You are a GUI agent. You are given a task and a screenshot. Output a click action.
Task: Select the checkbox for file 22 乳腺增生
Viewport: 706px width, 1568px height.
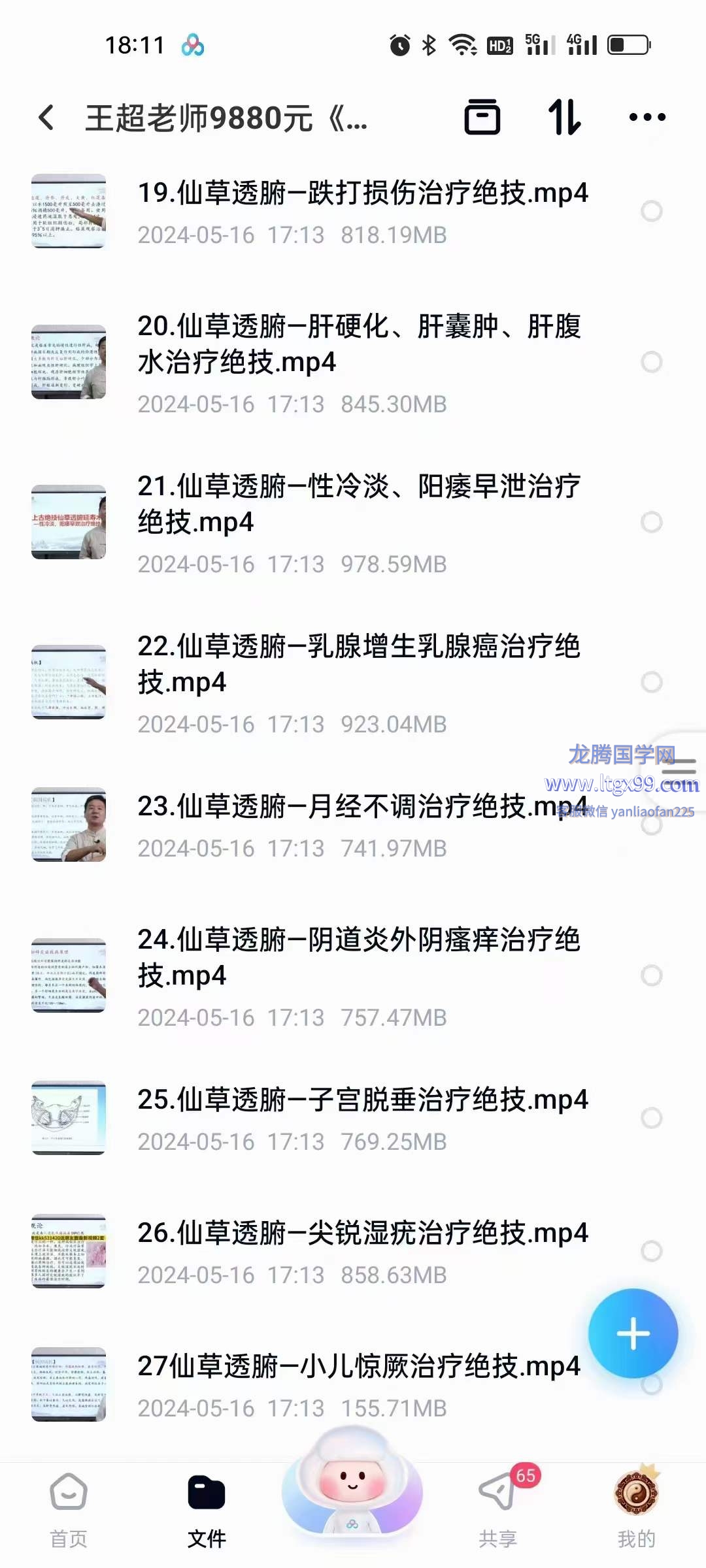pyautogui.click(x=651, y=682)
